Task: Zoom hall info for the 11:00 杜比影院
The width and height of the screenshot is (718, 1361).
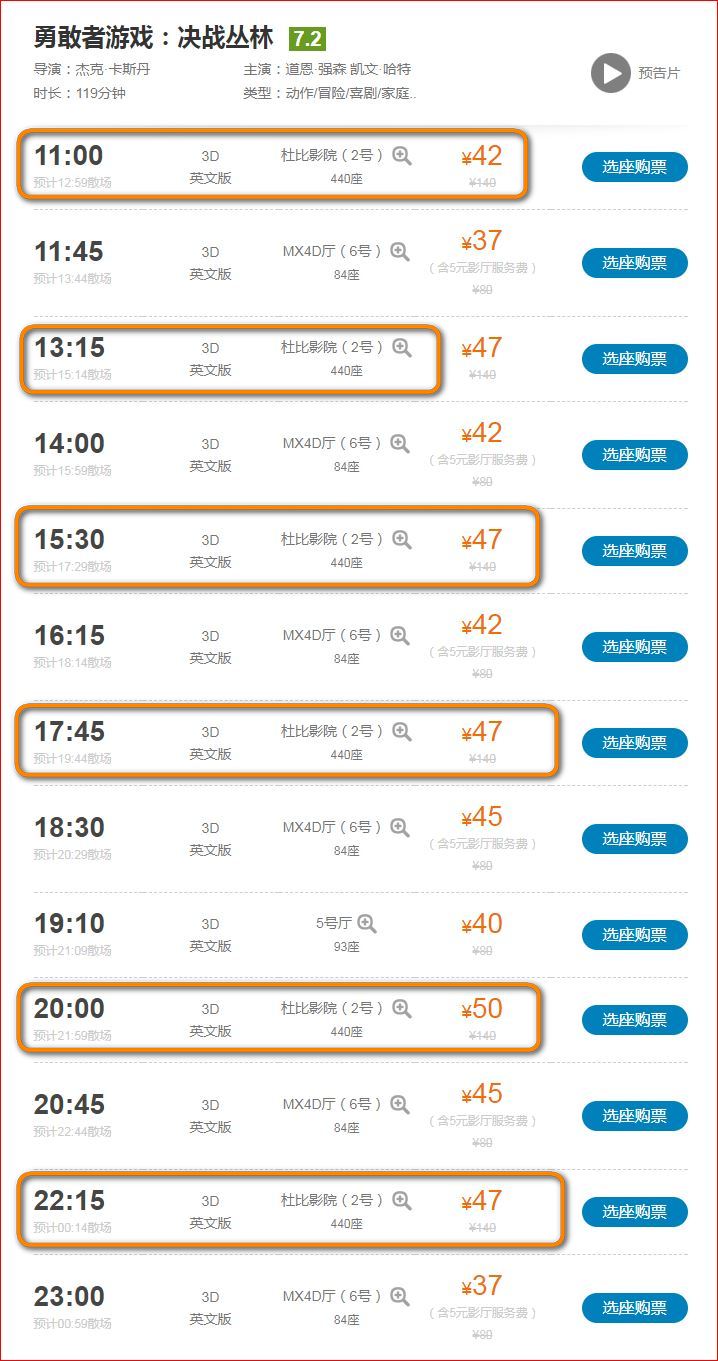Action: (402, 156)
